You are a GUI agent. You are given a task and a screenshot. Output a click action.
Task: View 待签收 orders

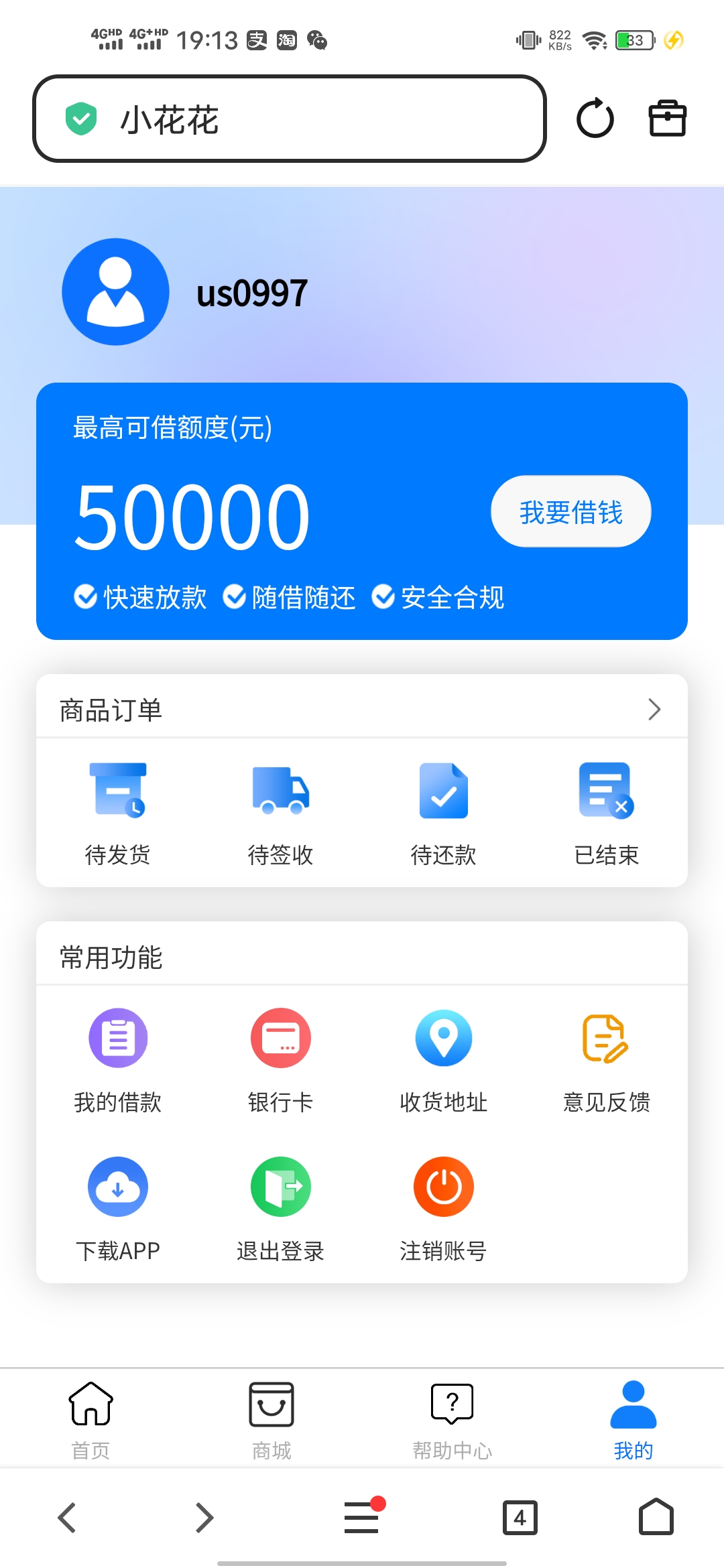click(280, 813)
